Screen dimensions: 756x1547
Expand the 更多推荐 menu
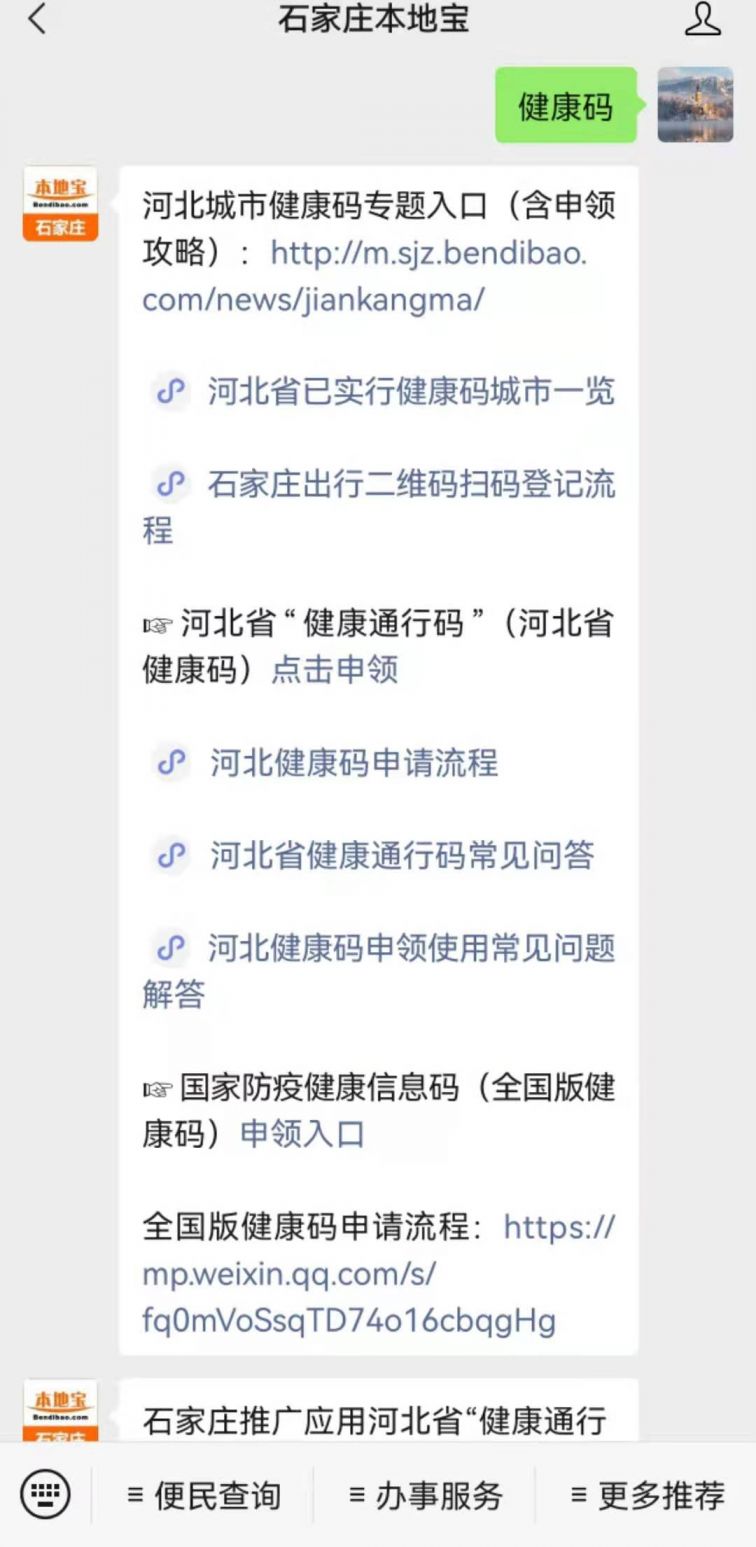click(660, 1494)
